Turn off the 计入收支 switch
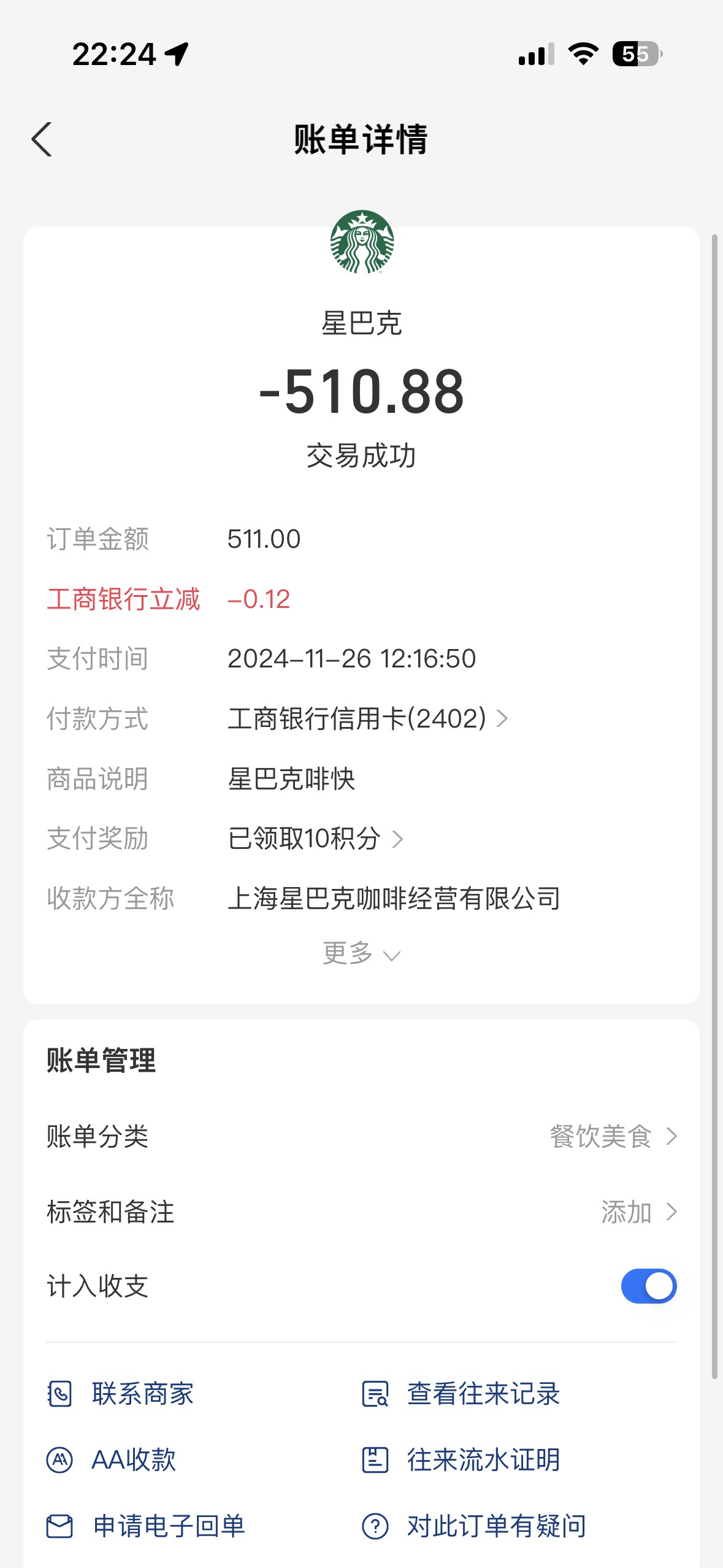 [648, 1286]
